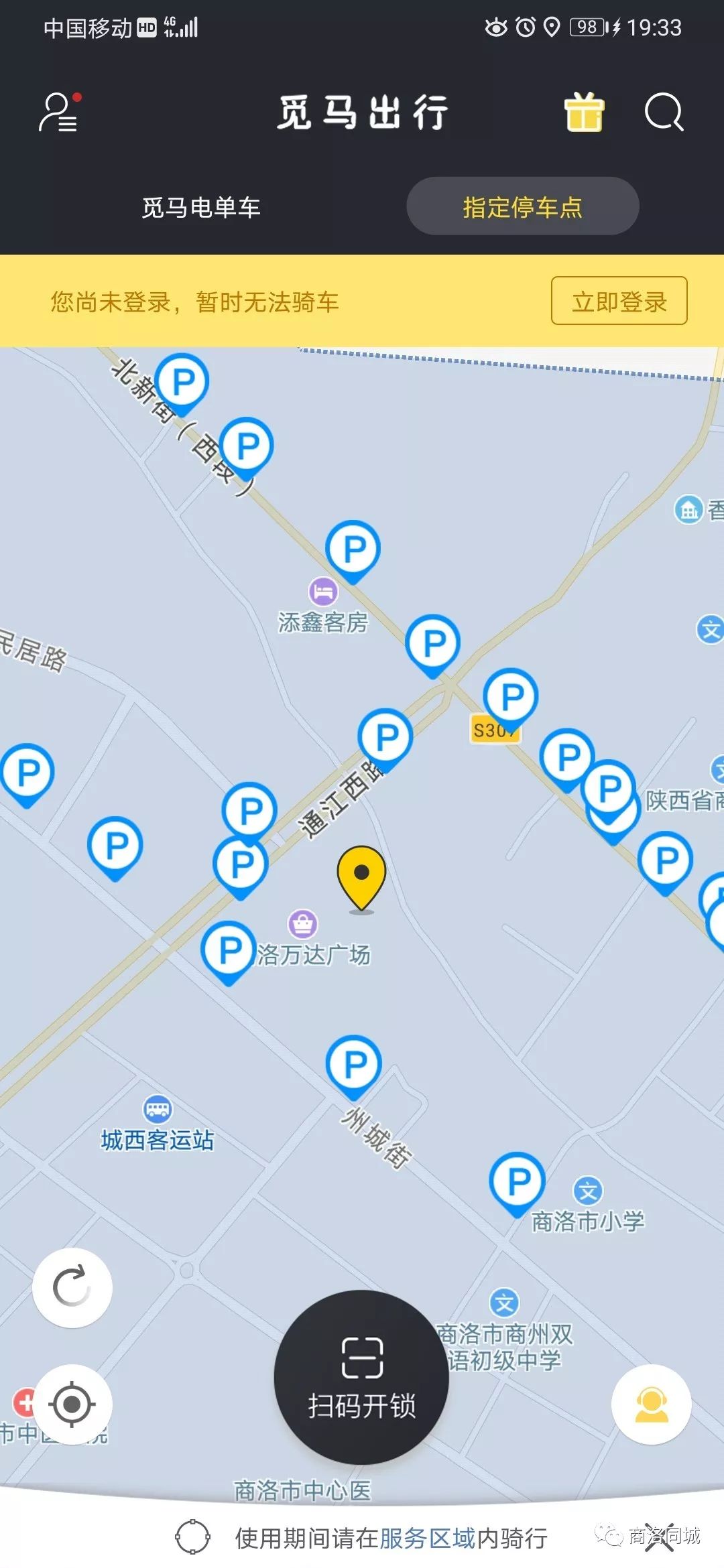This screenshot has width=724, height=1568.
Task: Tap 立即登录 to log in
Action: click(x=619, y=301)
